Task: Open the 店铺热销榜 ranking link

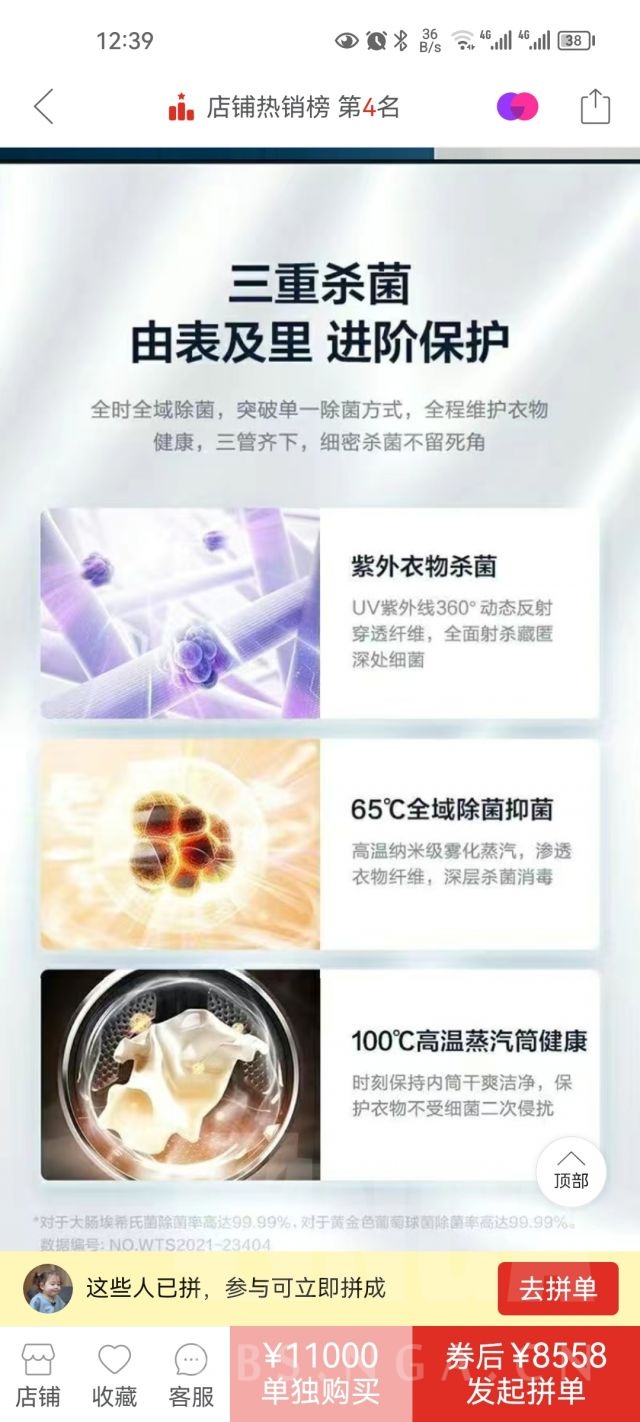Action: (x=284, y=107)
